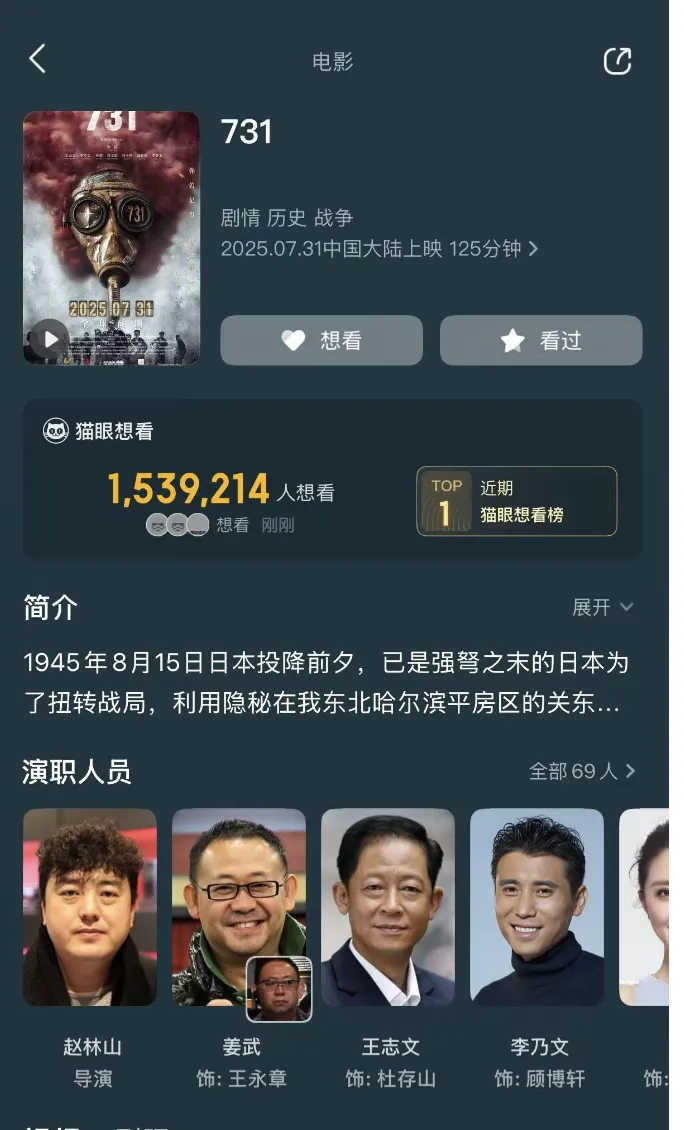
Task: Open the release date details chevron
Action: [533, 249]
